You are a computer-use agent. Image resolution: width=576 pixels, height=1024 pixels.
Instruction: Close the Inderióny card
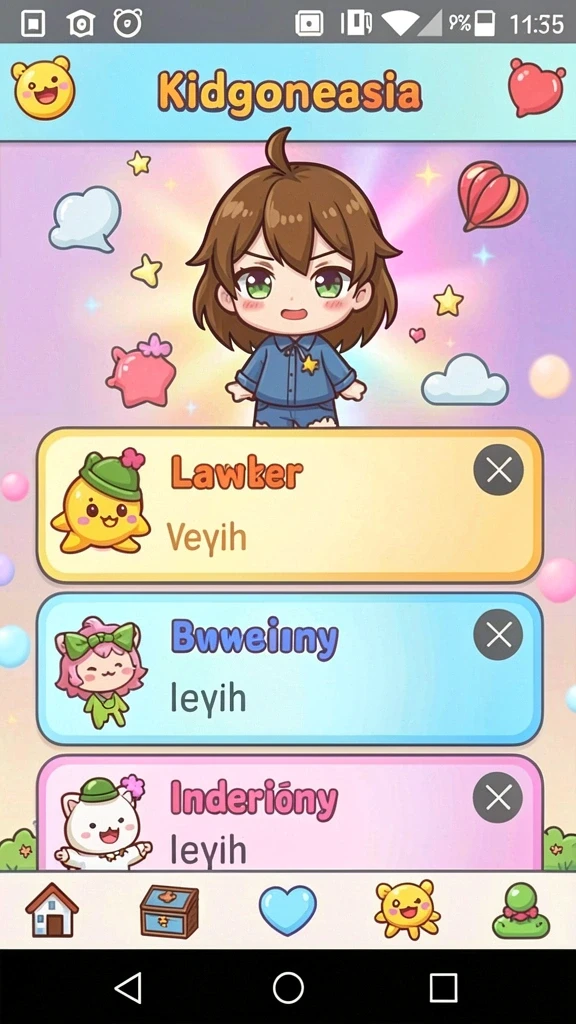[498, 797]
